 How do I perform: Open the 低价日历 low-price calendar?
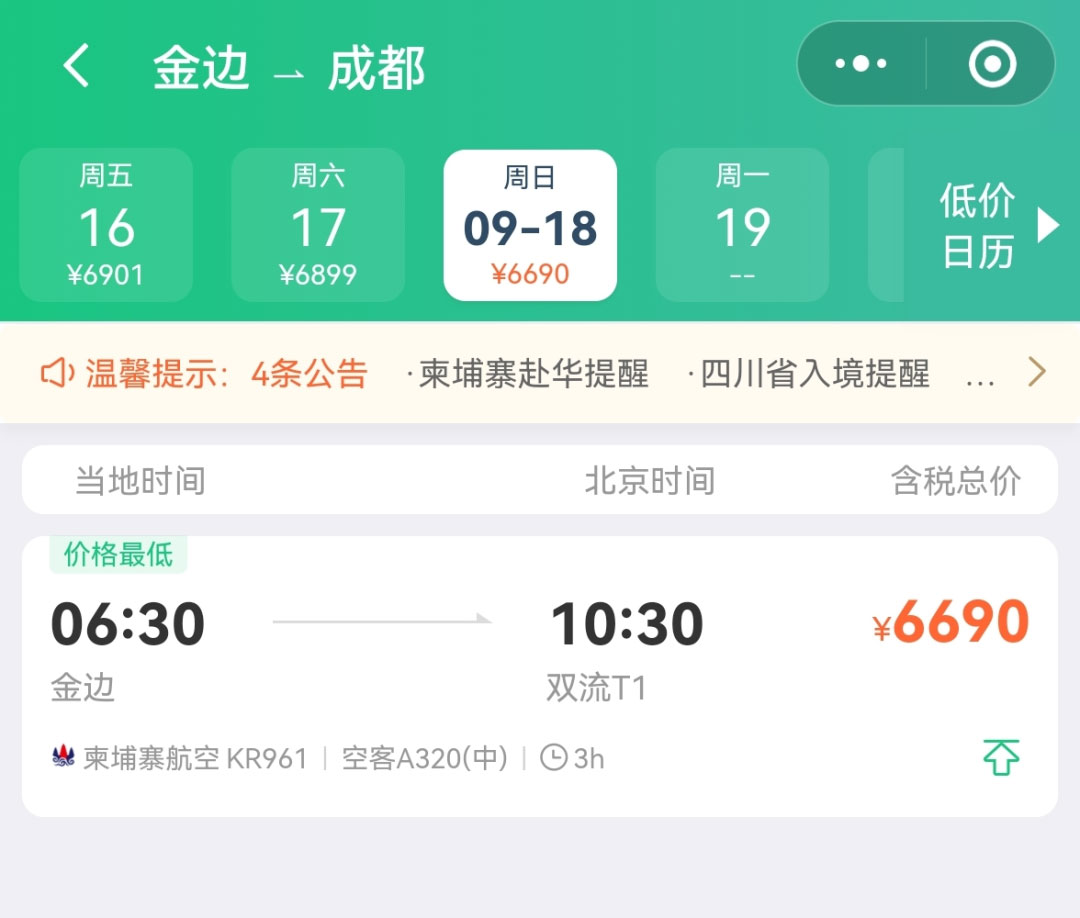(992, 226)
